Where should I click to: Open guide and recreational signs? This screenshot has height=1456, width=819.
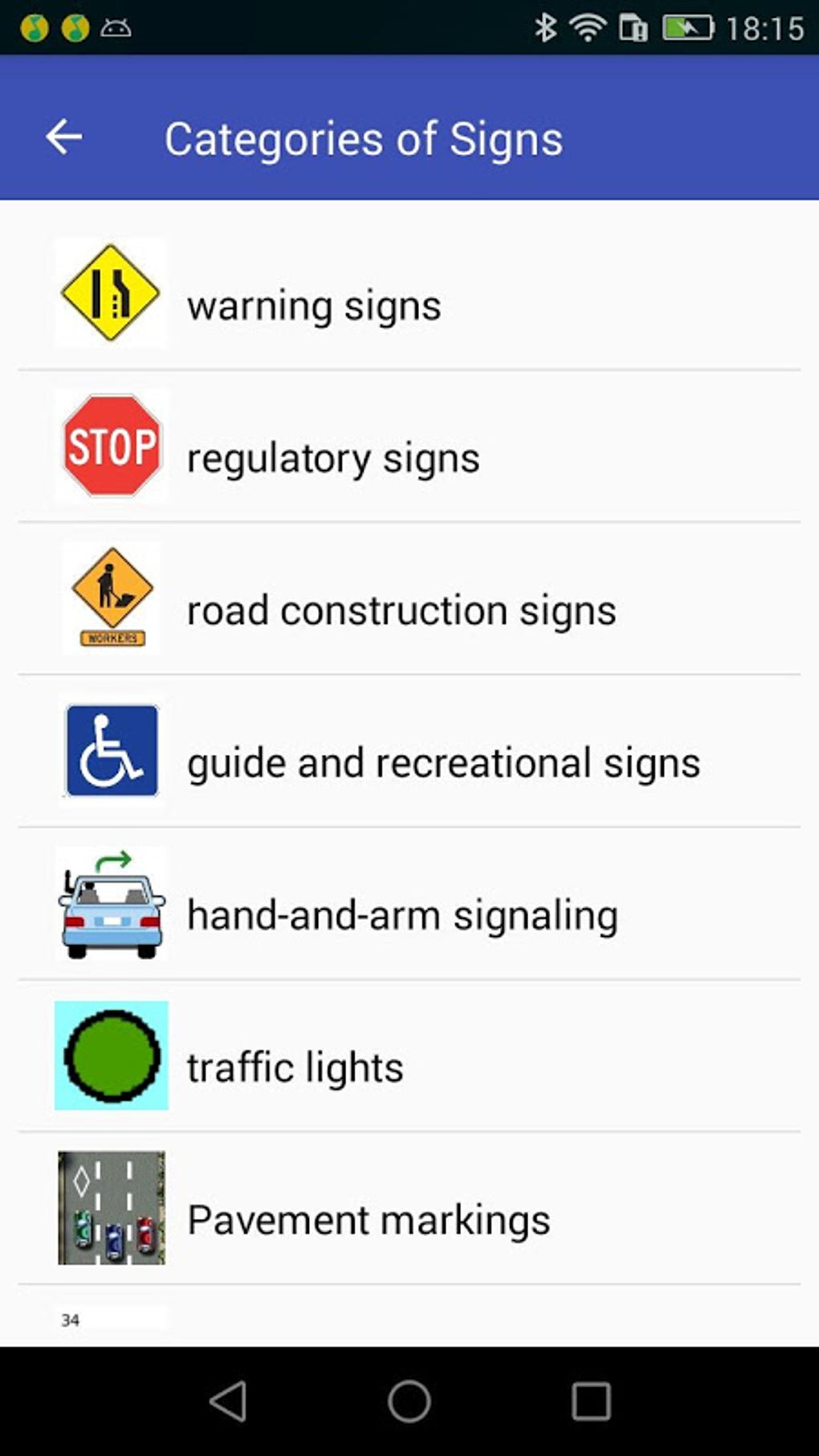click(443, 763)
